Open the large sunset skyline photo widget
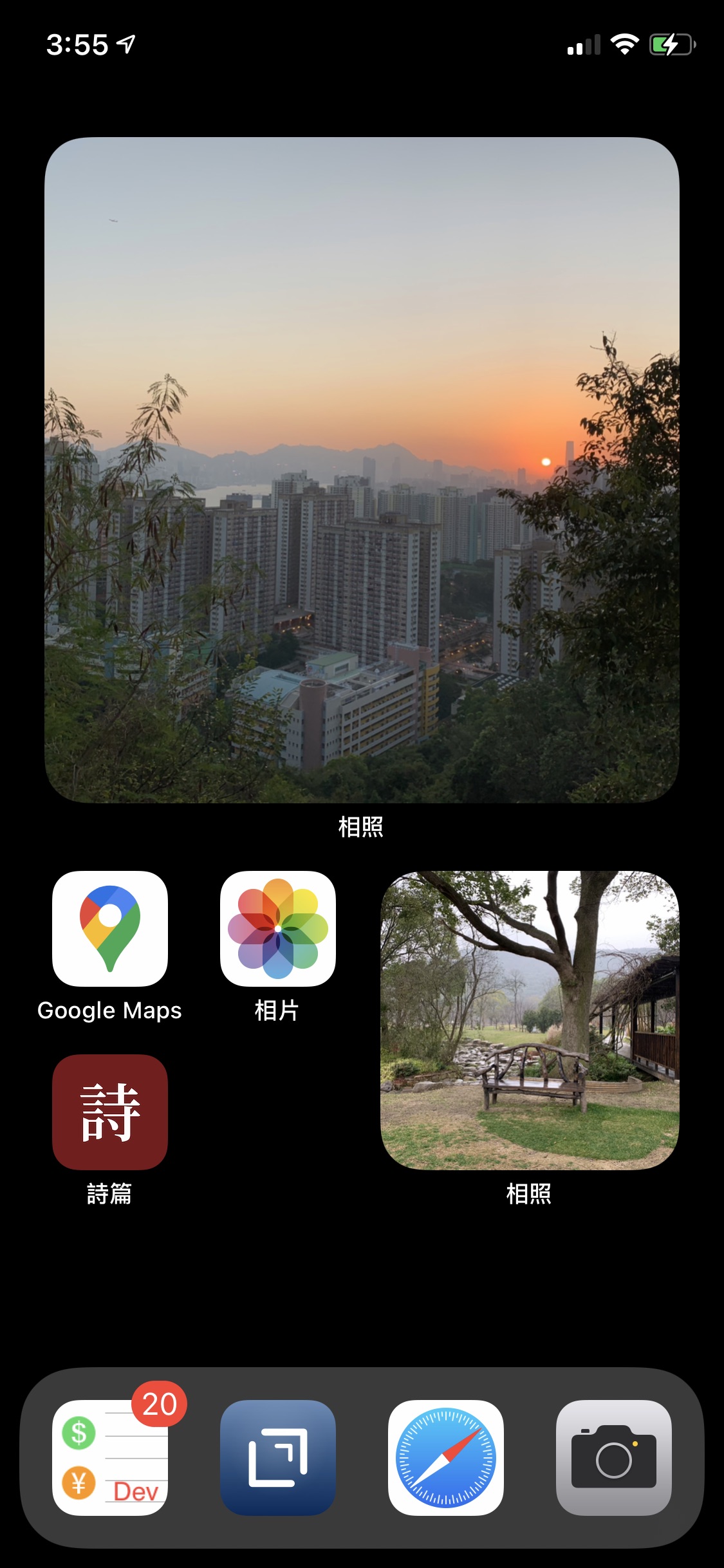Screen dimensions: 724x1568 [362, 470]
